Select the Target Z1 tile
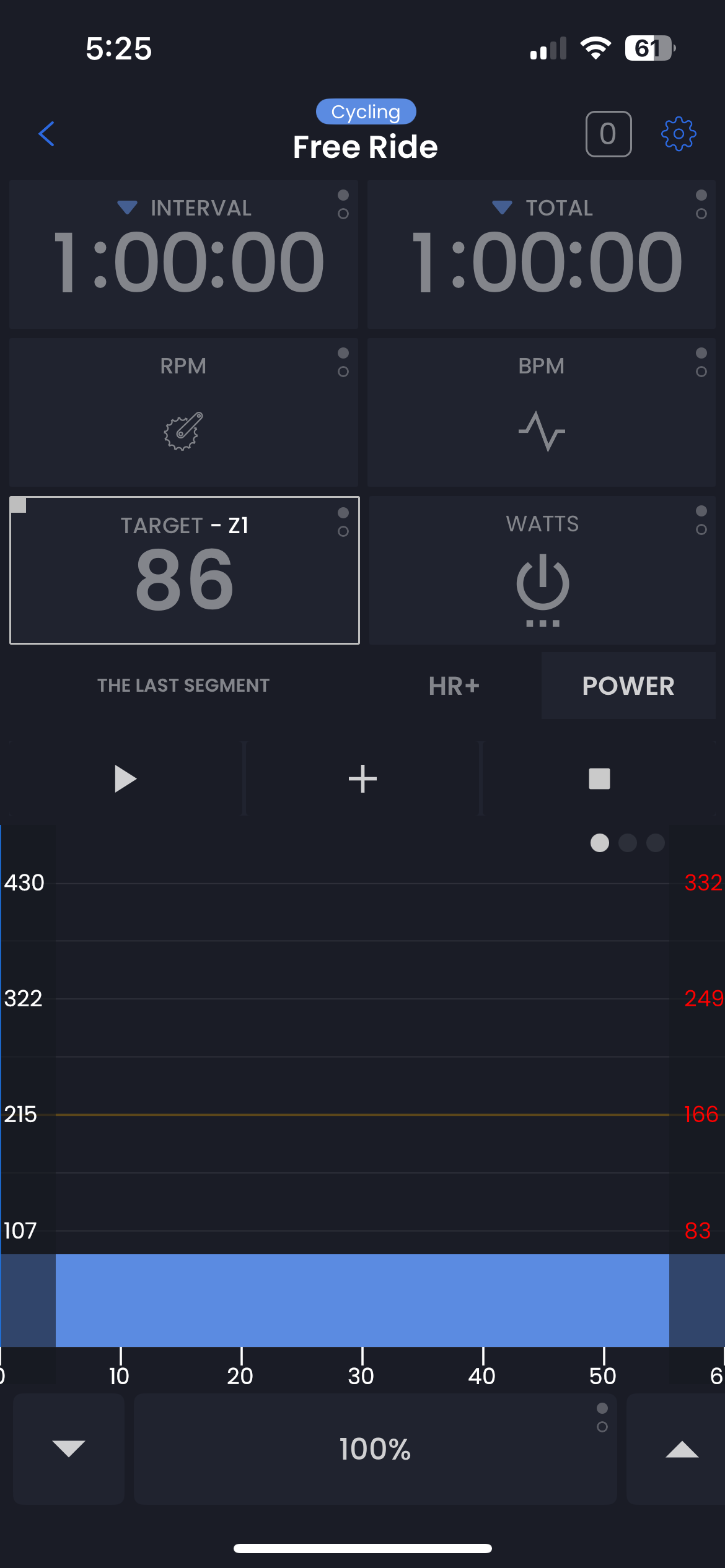 [185, 570]
